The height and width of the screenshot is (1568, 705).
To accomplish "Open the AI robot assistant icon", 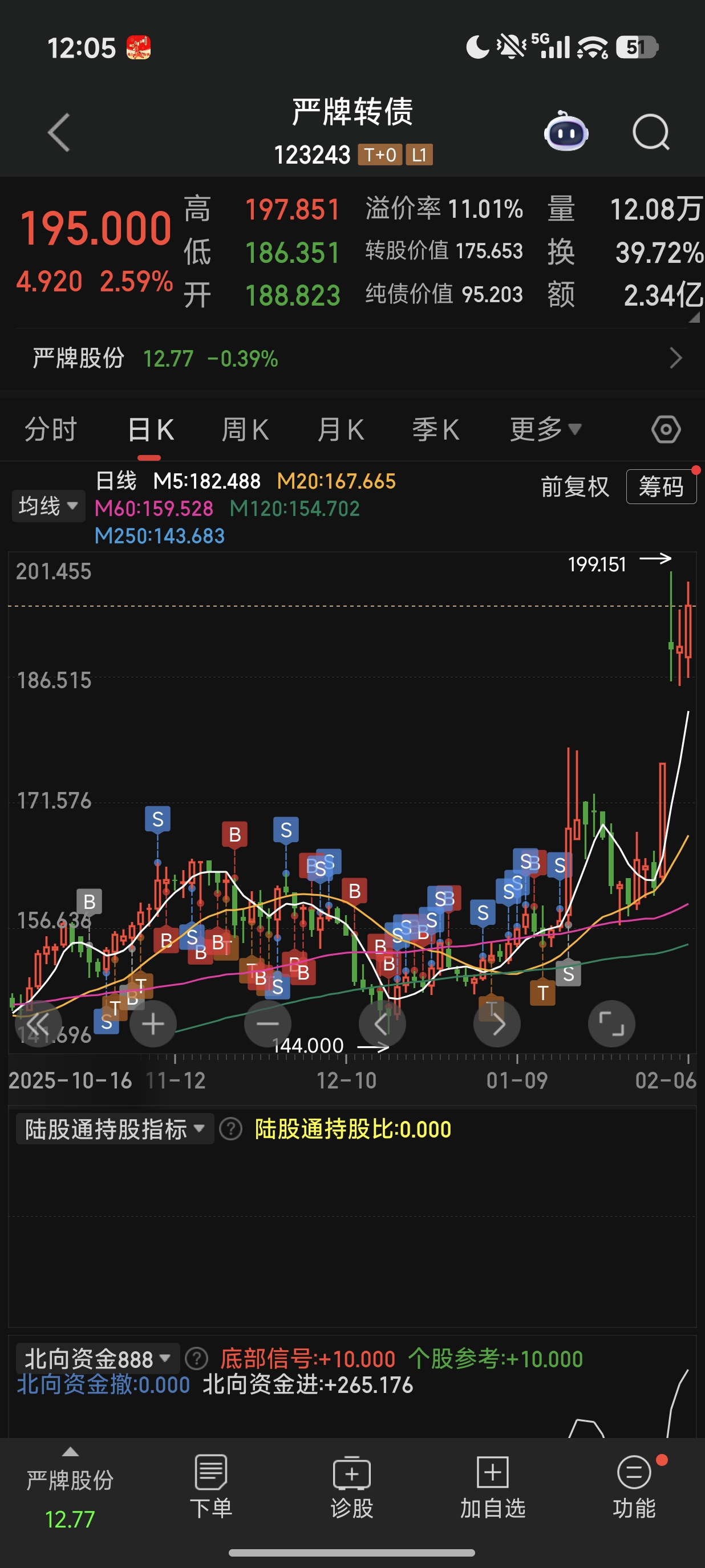I will (x=566, y=132).
